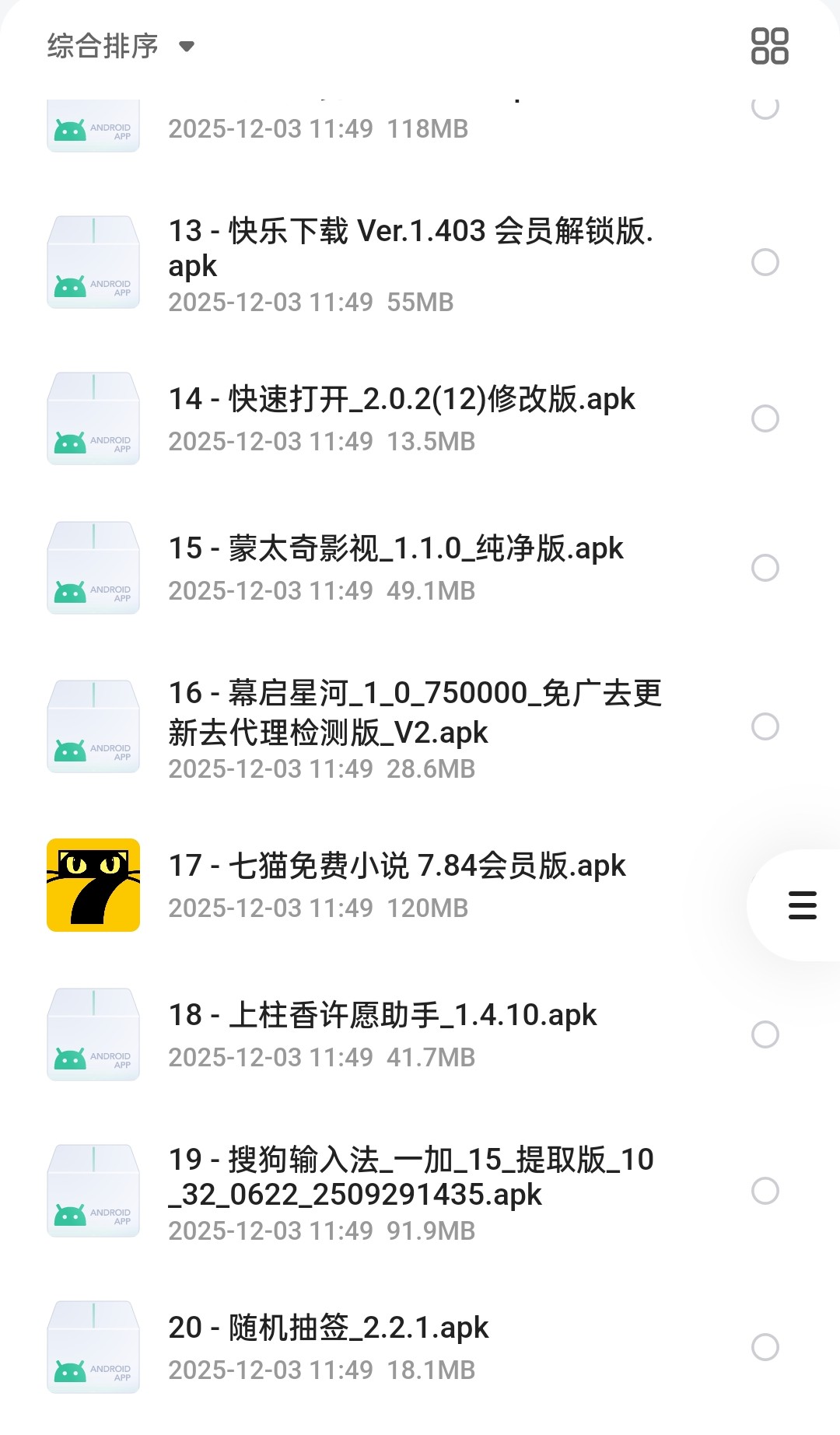Select the 19 - 搜狗输入法 file checkbox

click(765, 1191)
